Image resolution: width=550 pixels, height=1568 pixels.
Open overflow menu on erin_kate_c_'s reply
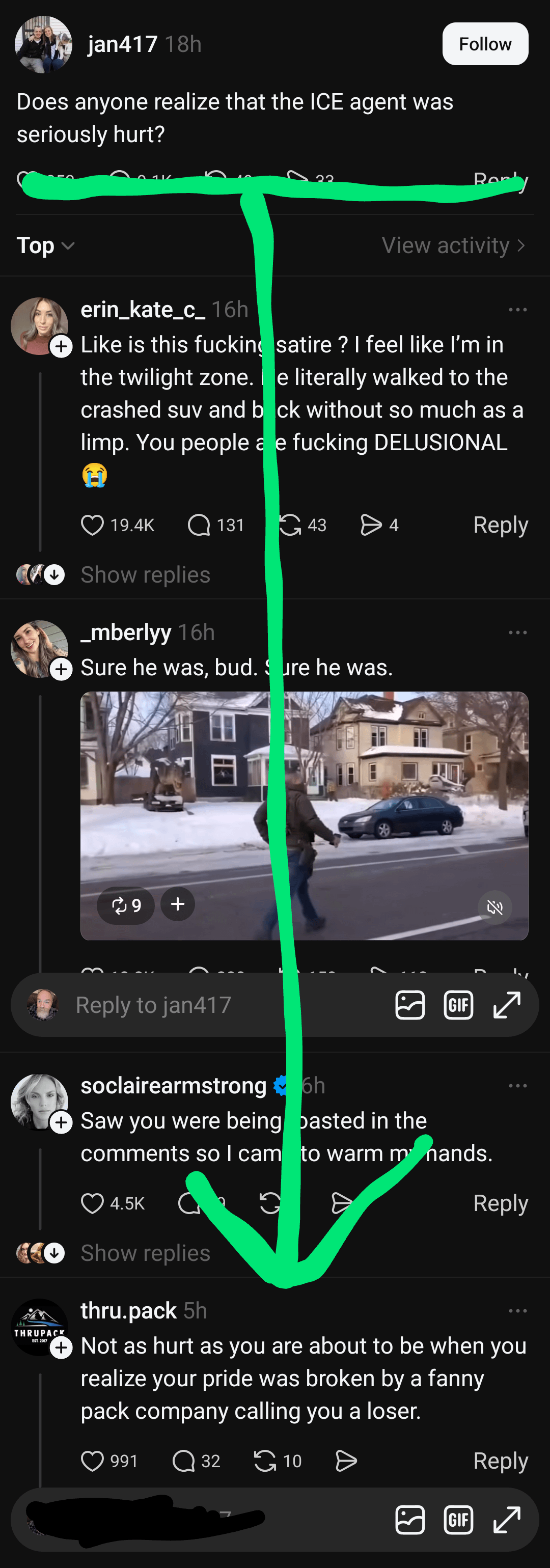517,310
